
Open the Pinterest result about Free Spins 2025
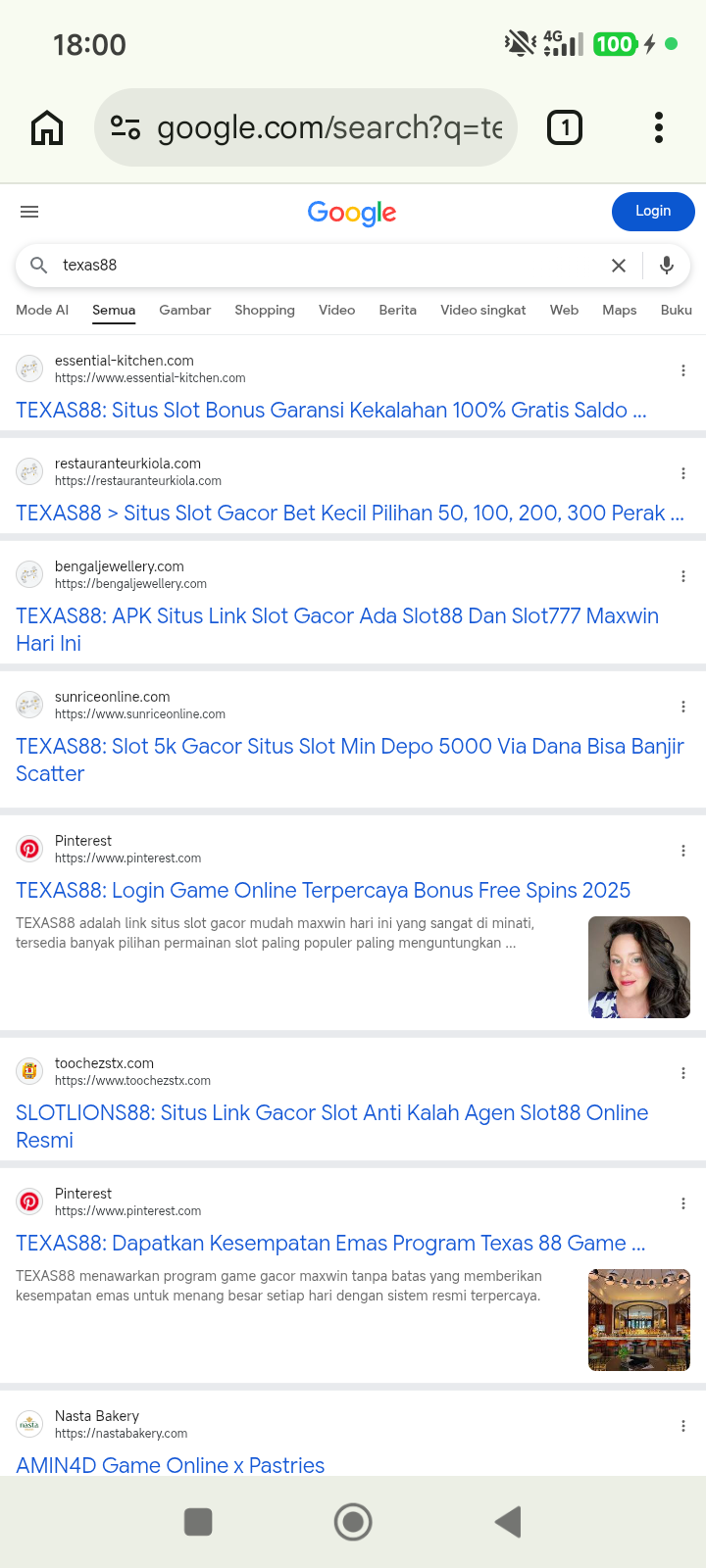pos(323,891)
